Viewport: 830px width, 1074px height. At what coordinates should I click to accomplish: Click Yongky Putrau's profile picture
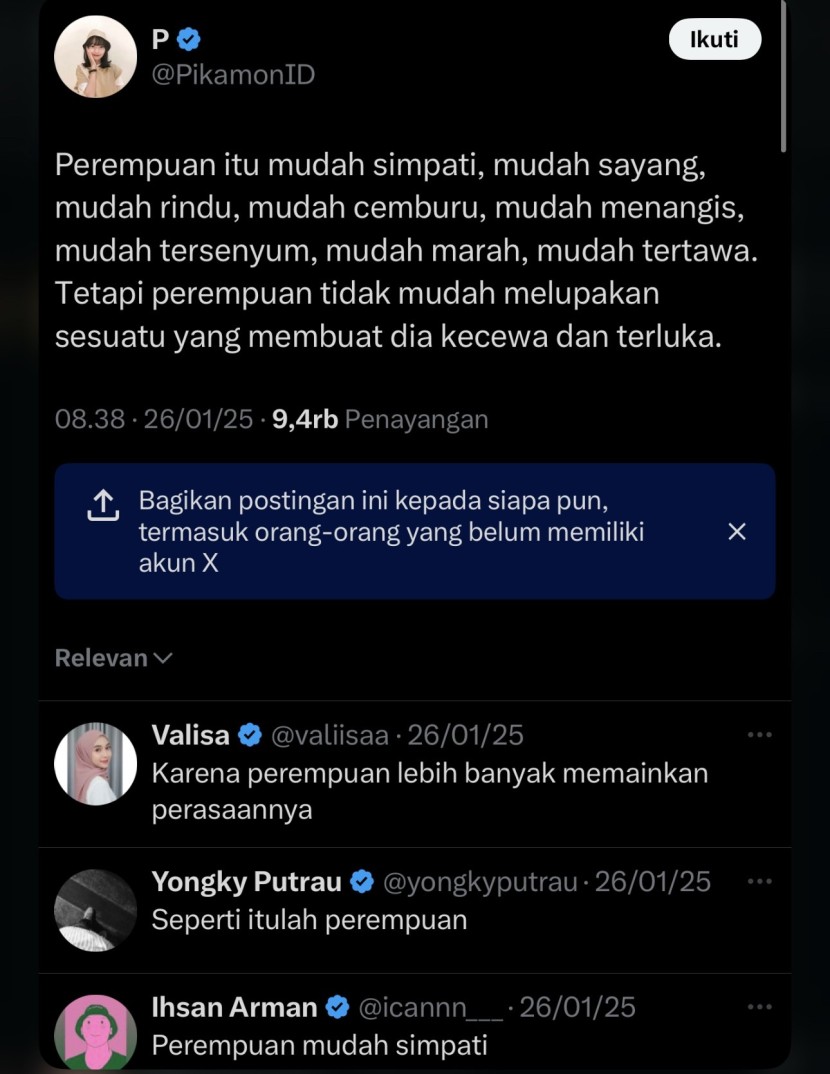click(x=95, y=910)
